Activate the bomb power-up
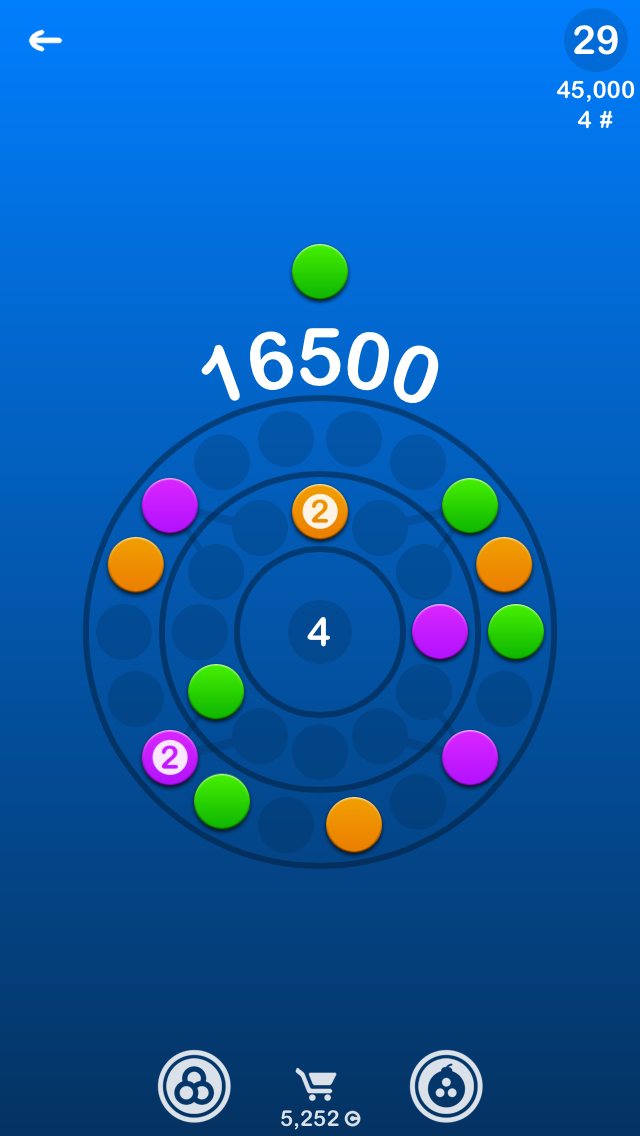The image size is (640, 1136). [x=446, y=1086]
